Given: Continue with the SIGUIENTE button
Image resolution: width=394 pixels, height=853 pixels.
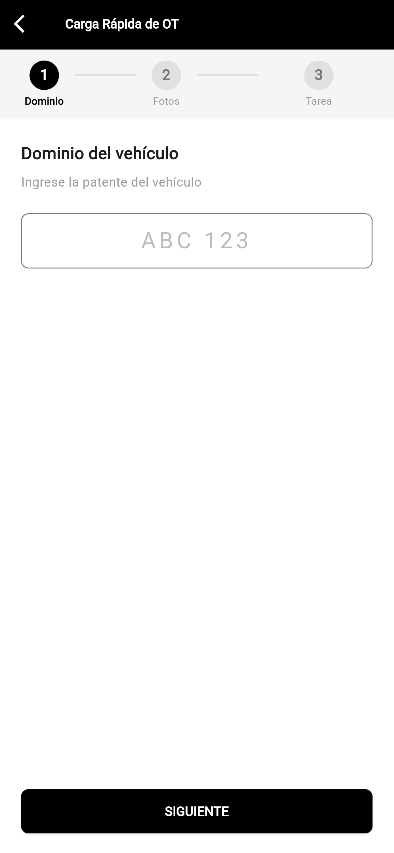Looking at the screenshot, I should (197, 811).
